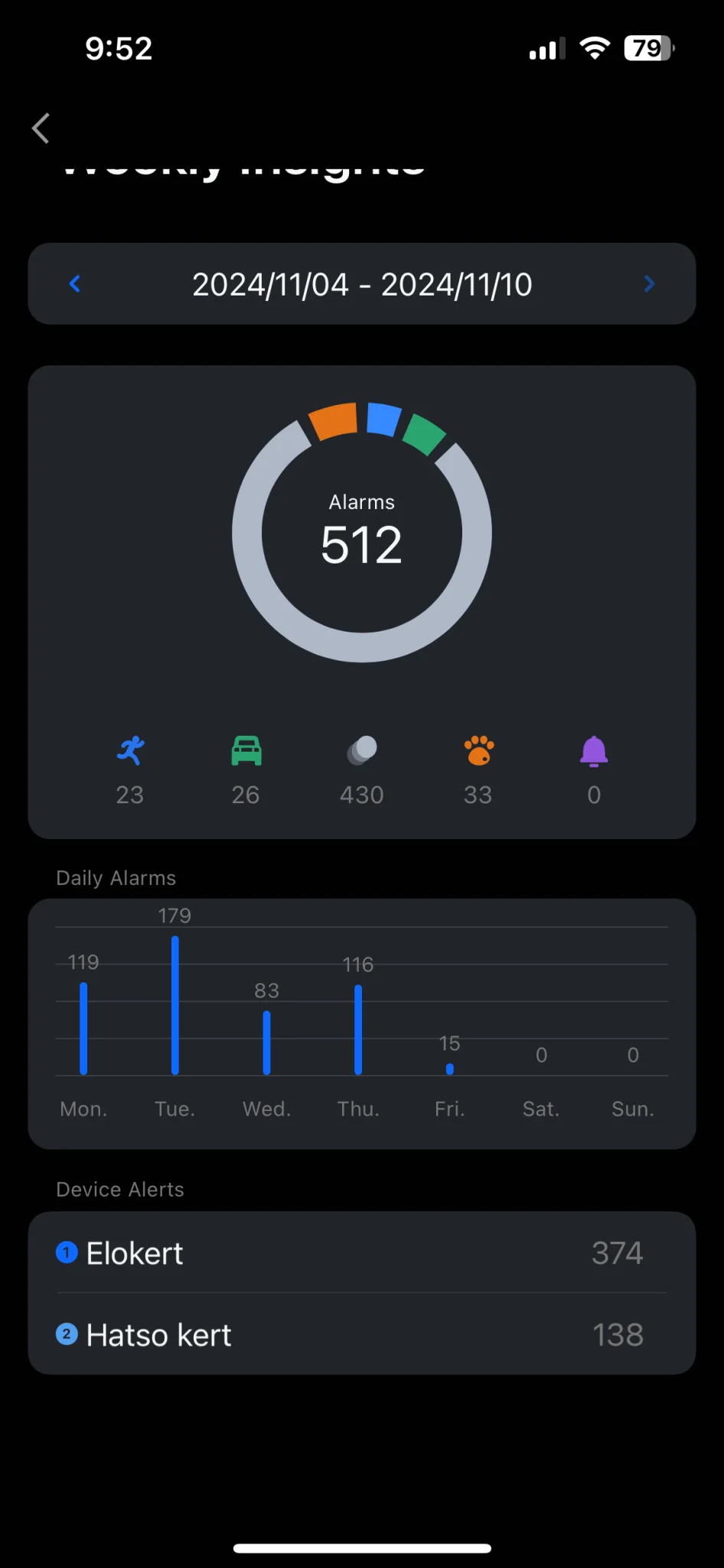Open Elokert device alerts
Image resolution: width=724 pixels, height=1568 pixels.
click(361, 1253)
